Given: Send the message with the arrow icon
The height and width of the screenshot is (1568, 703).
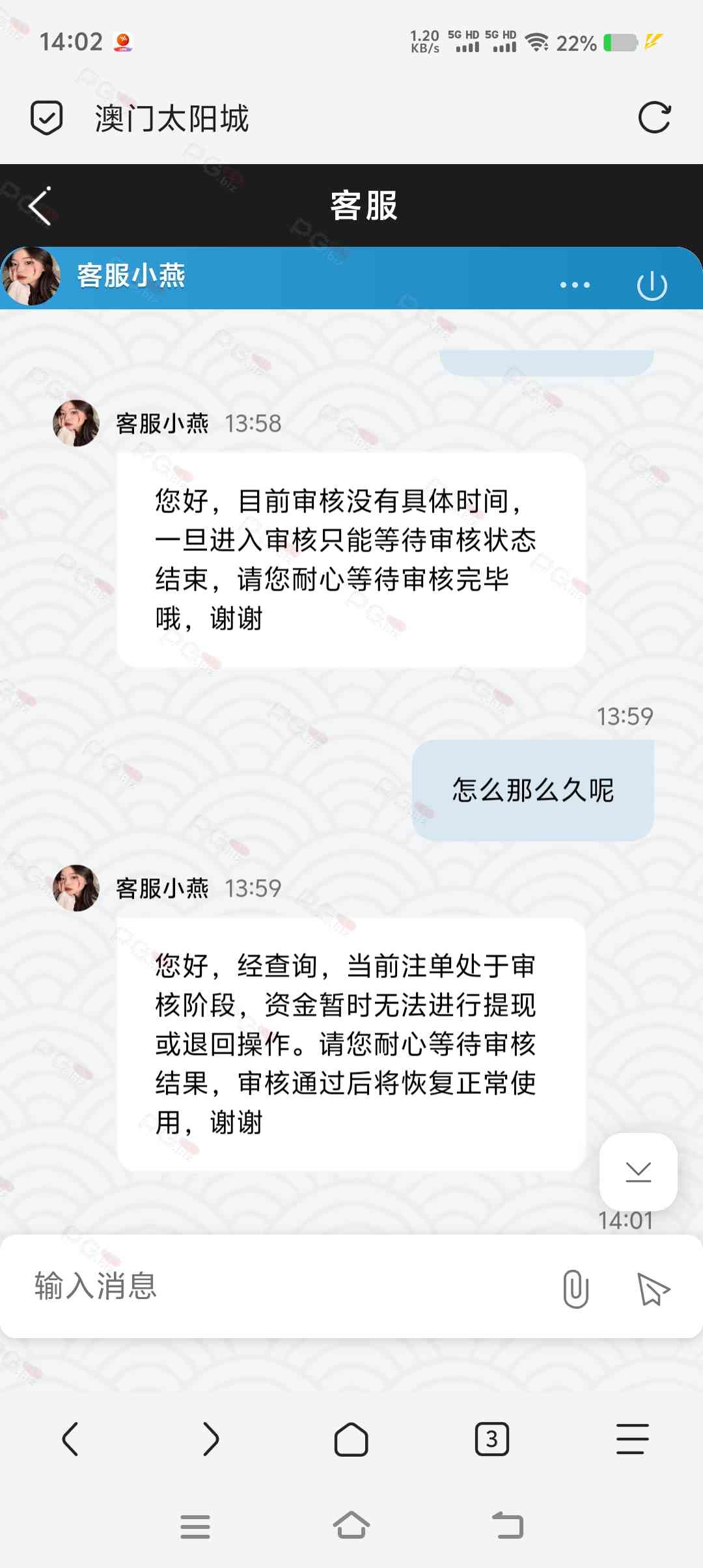Looking at the screenshot, I should pyautogui.click(x=653, y=1289).
